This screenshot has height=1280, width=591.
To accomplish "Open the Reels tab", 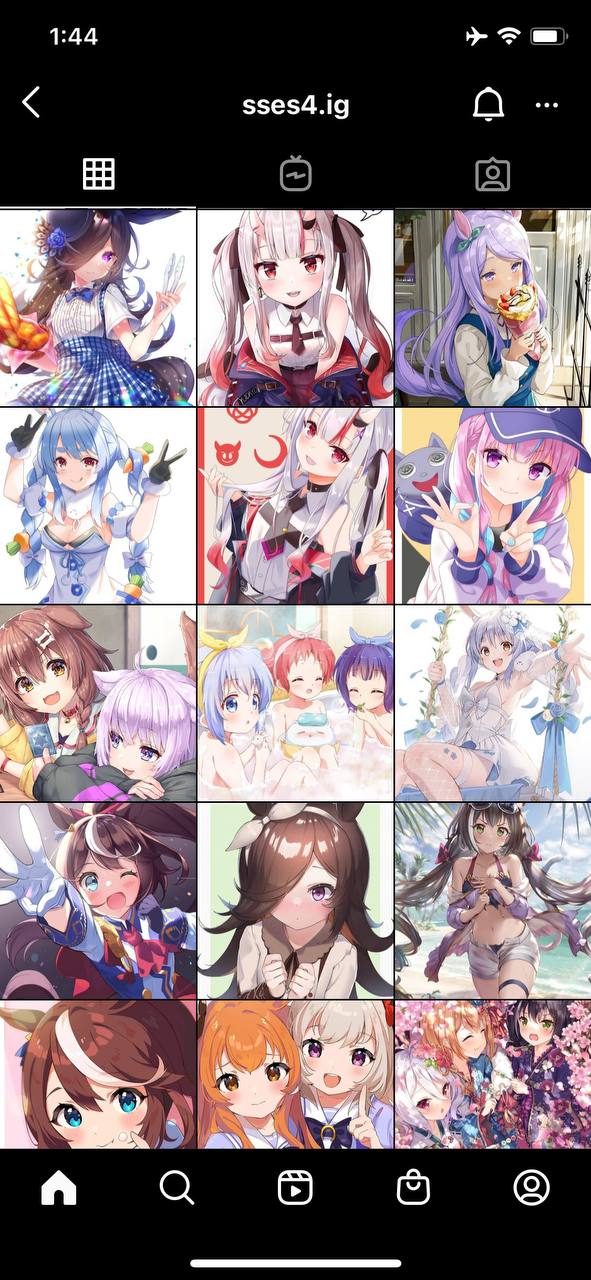I will point(295,1187).
